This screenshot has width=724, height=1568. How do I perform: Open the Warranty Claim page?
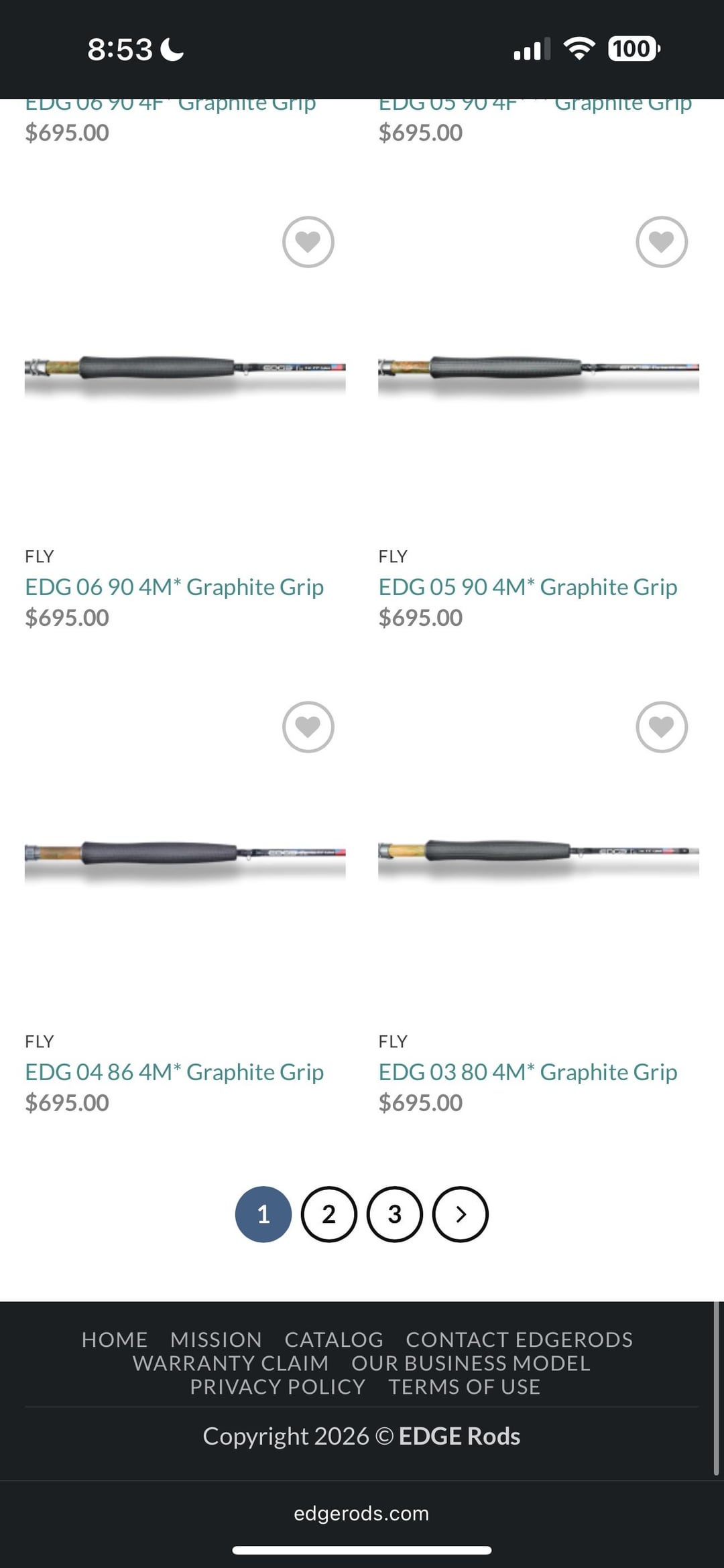(231, 1363)
